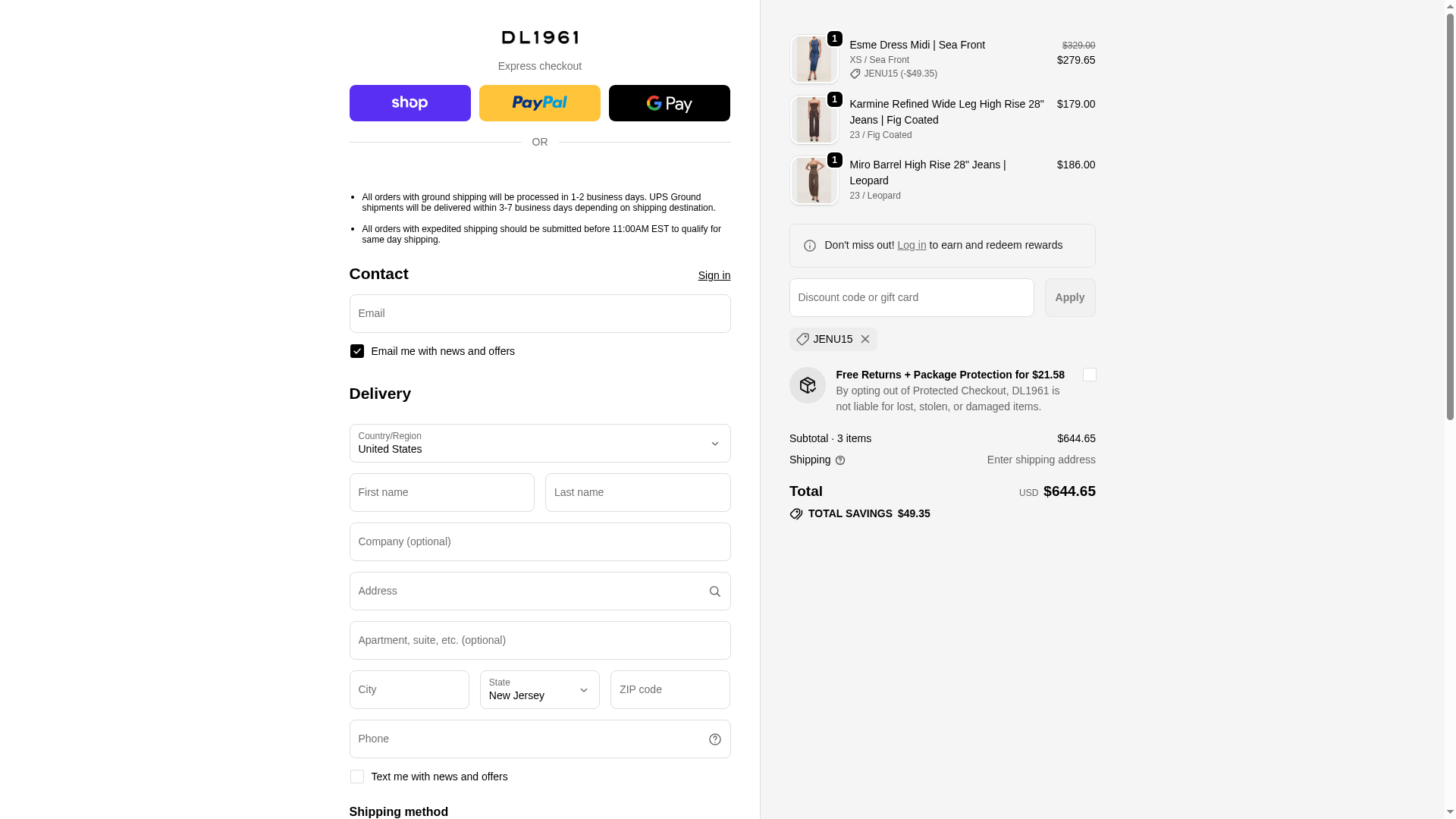Follow the Log in rewards link

pyautogui.click(x=911, y=245)
